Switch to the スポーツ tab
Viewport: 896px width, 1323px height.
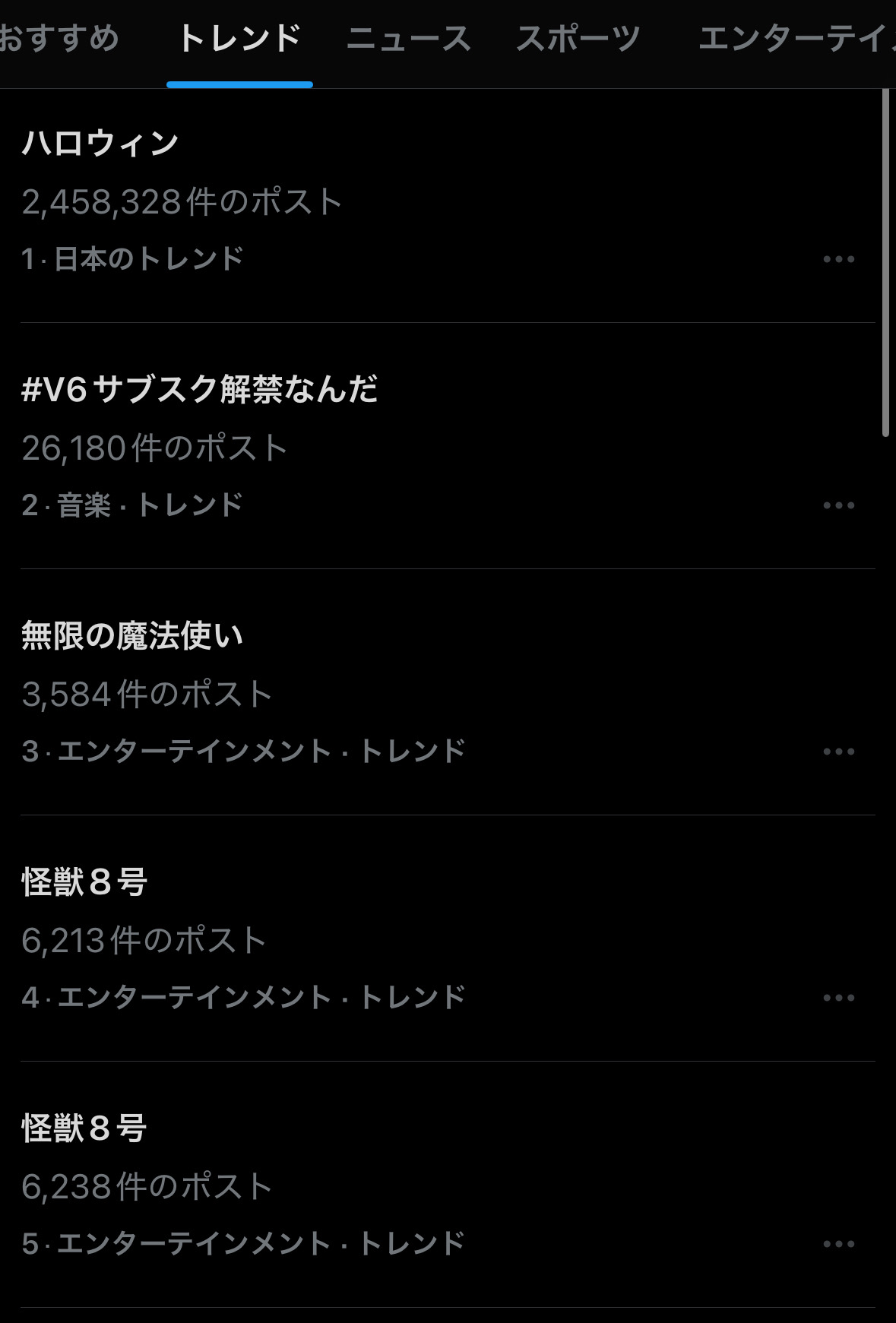point(578,39)
